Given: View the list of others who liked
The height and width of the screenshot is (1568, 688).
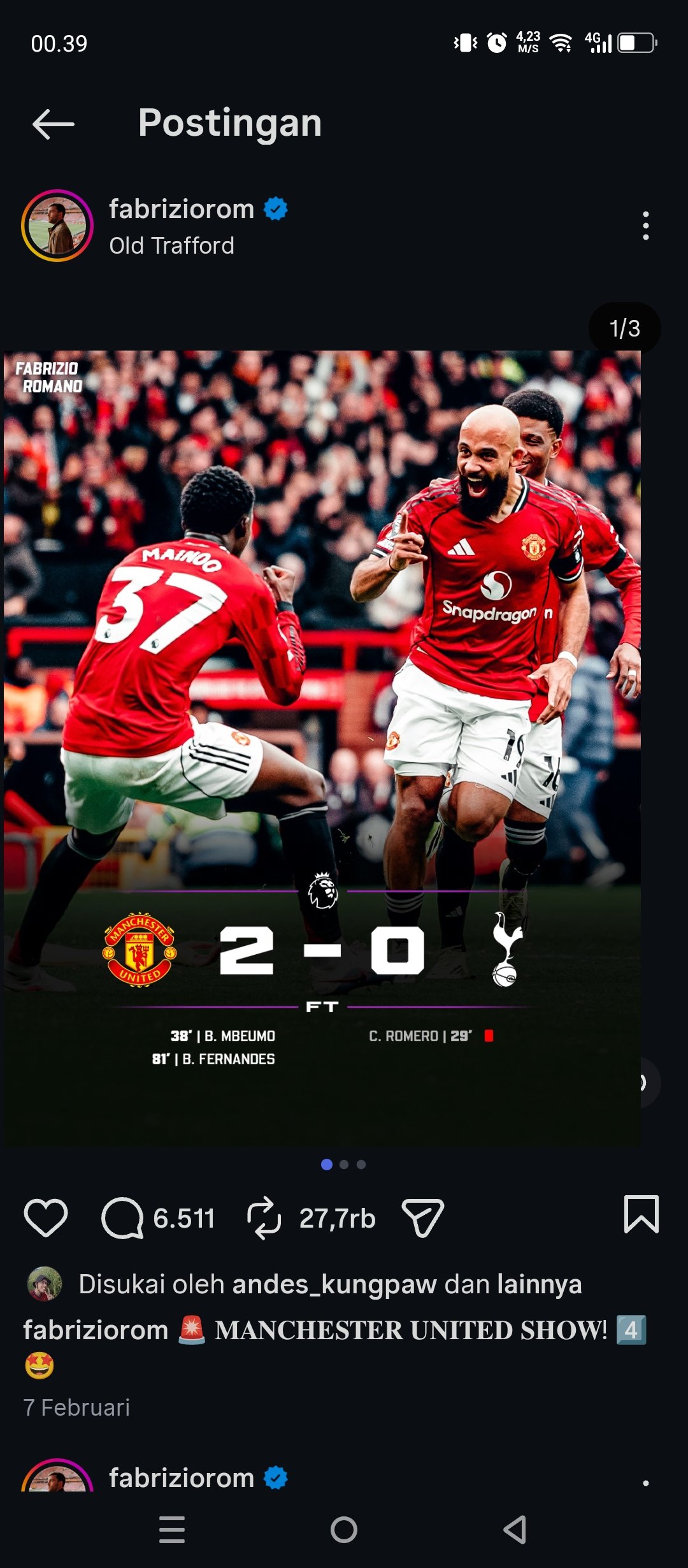Looking at the screenshot, I should click(x=539, y=1284).
